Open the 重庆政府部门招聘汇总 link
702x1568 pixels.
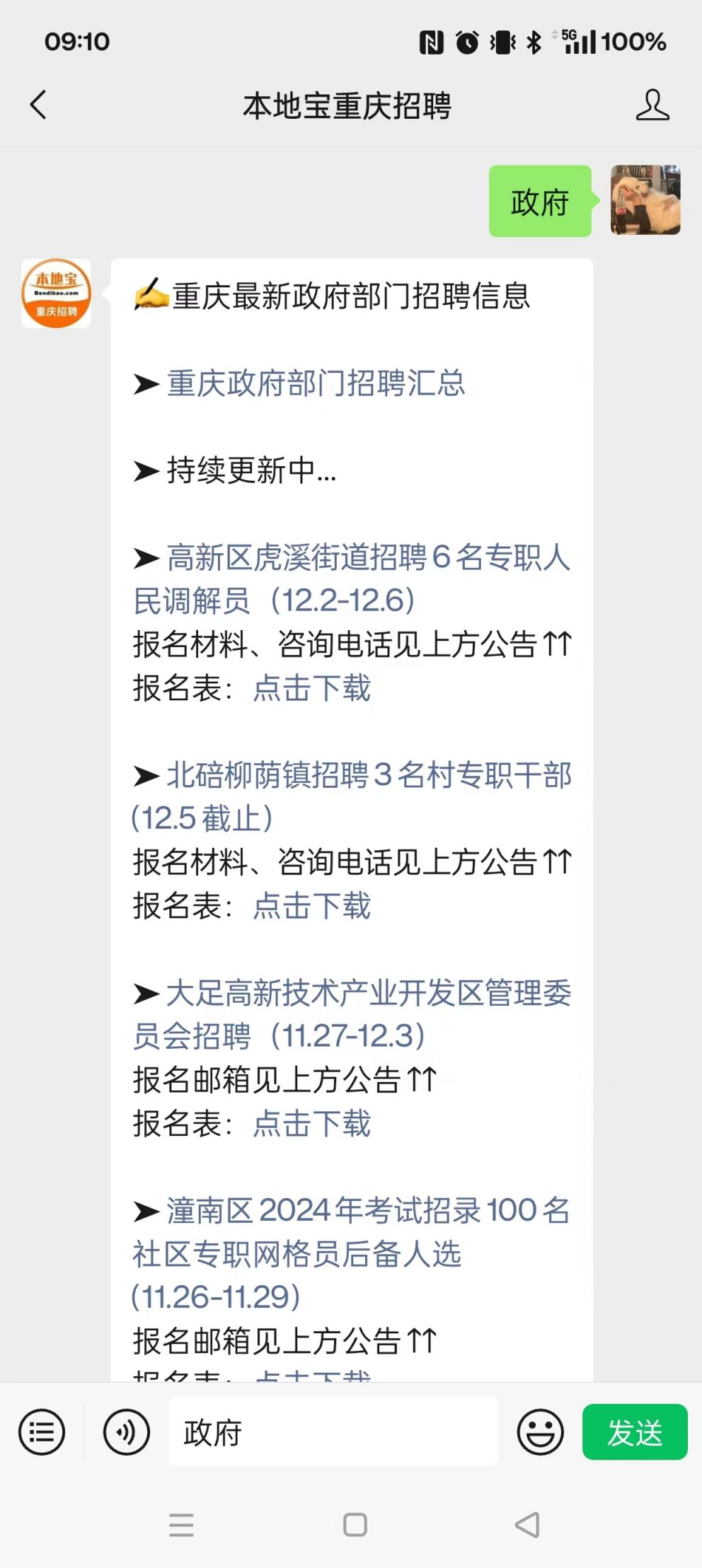[316, 383]
